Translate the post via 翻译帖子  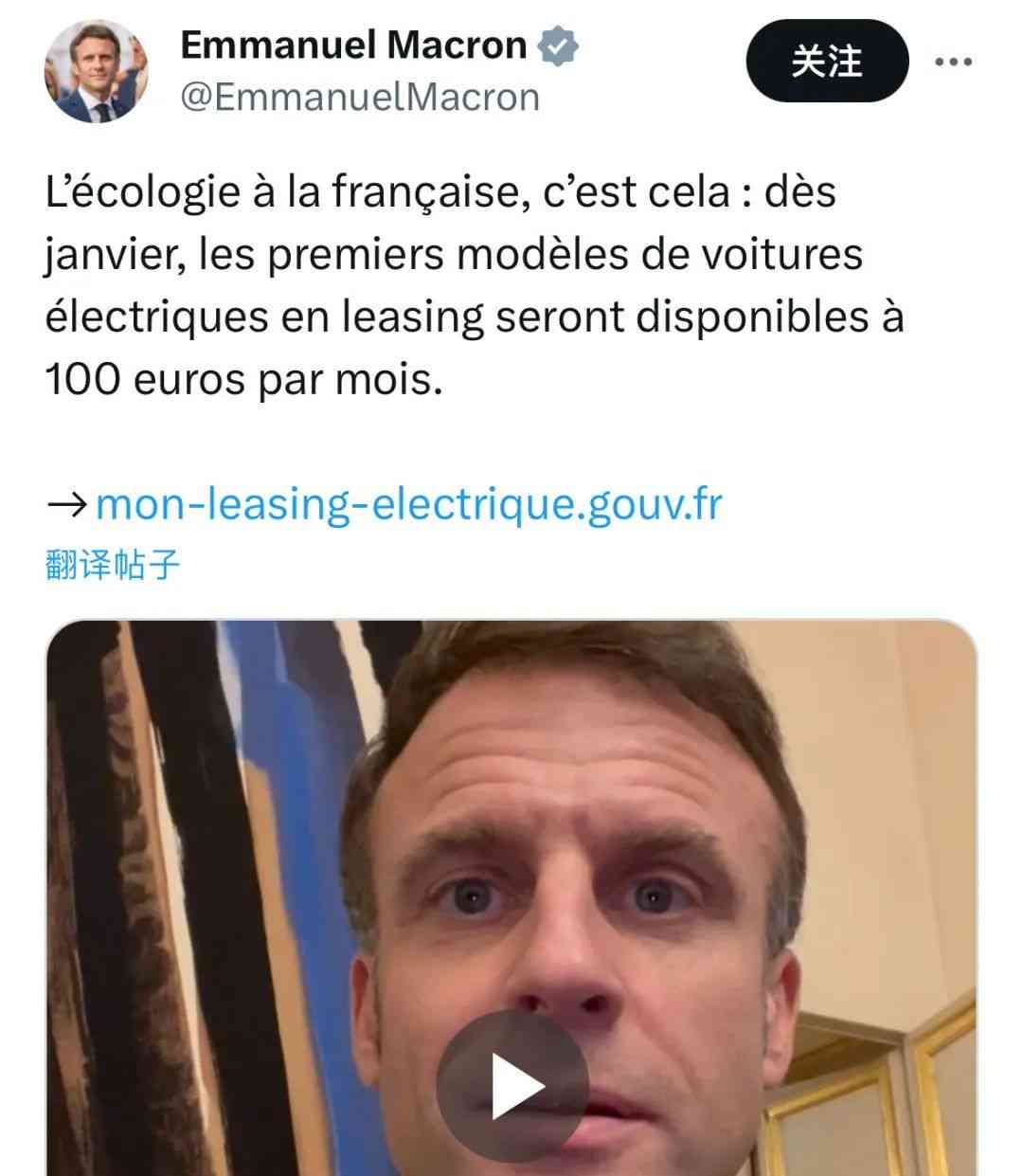pyautogui.click(x=112, y=565)
